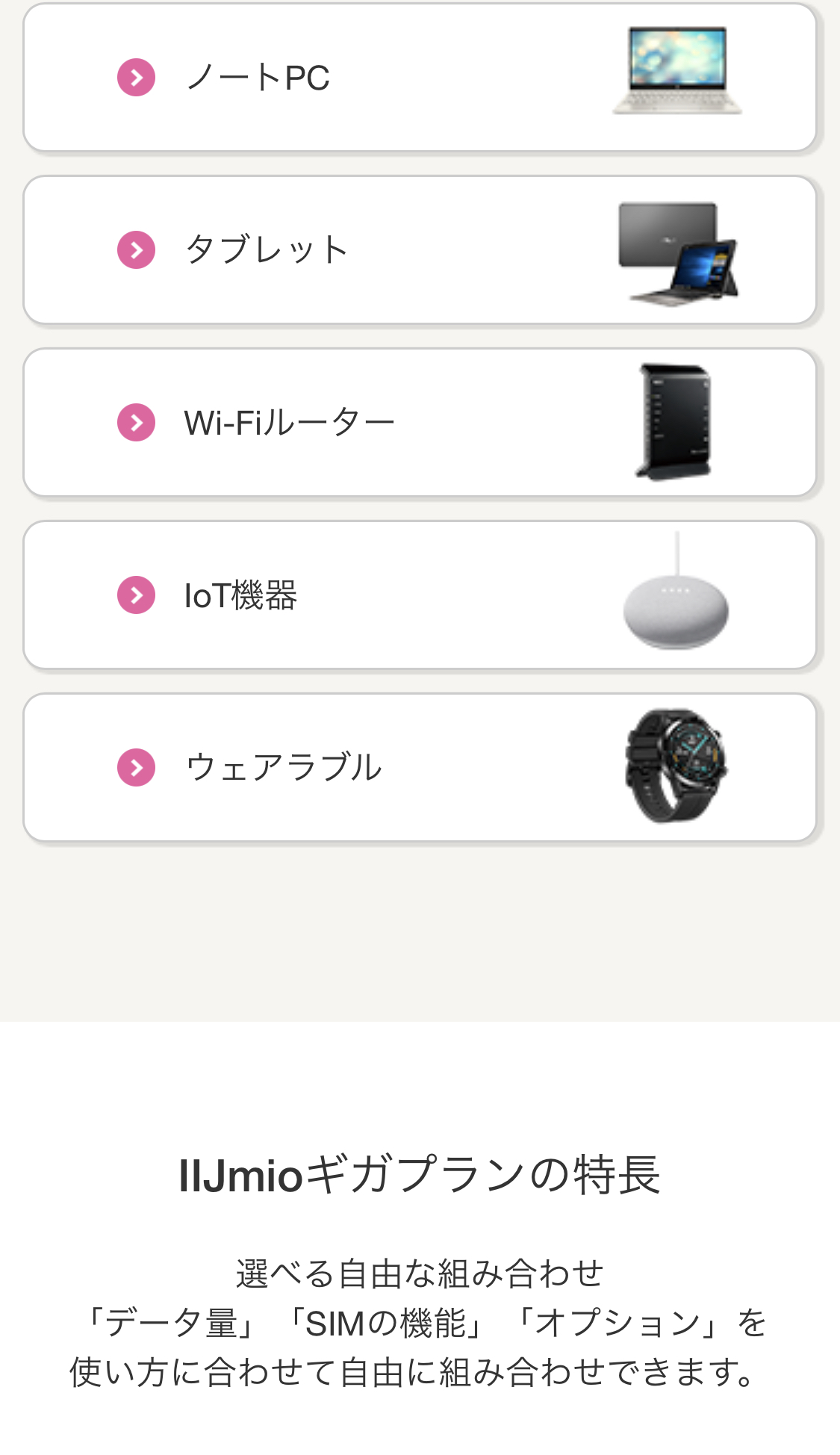Browse the IoT機器 category
The height and width of the screenshot is (1455, 840).
419,595
